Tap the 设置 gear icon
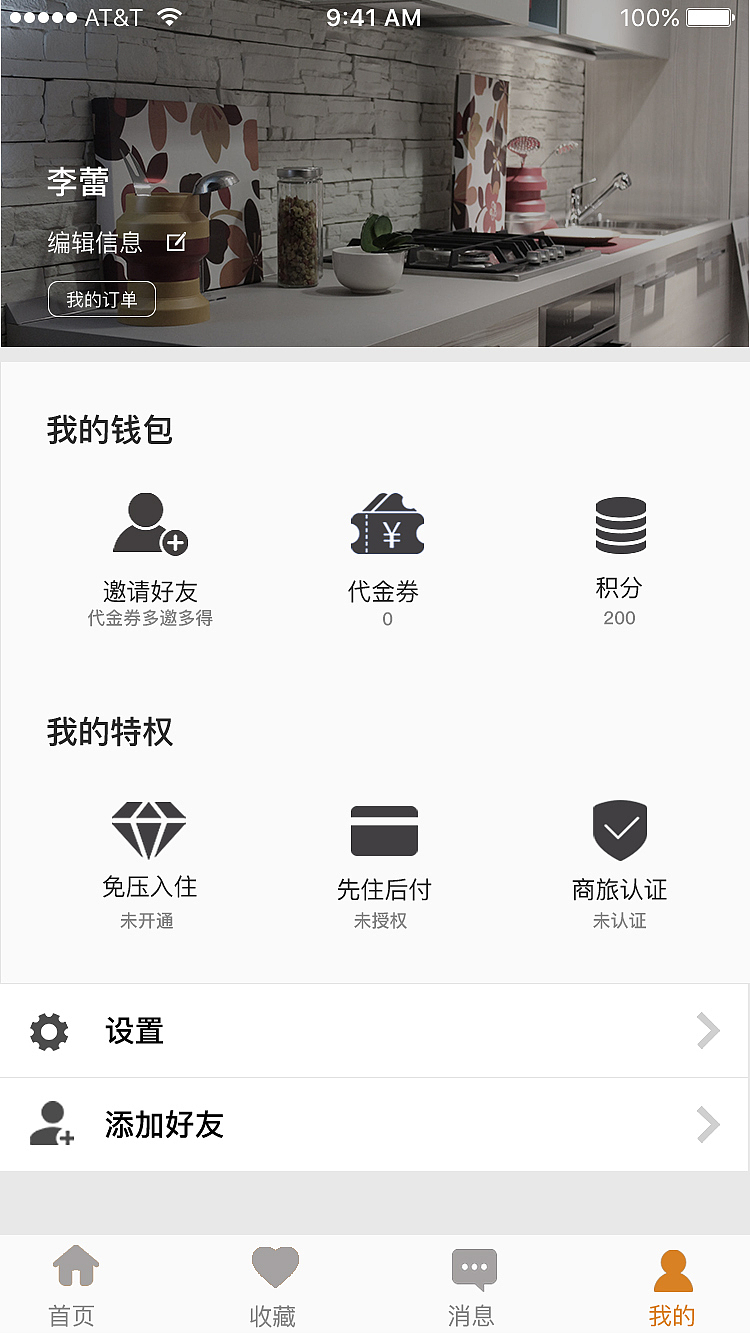This screenshot has width=750, height=1334. [49, 1030]
